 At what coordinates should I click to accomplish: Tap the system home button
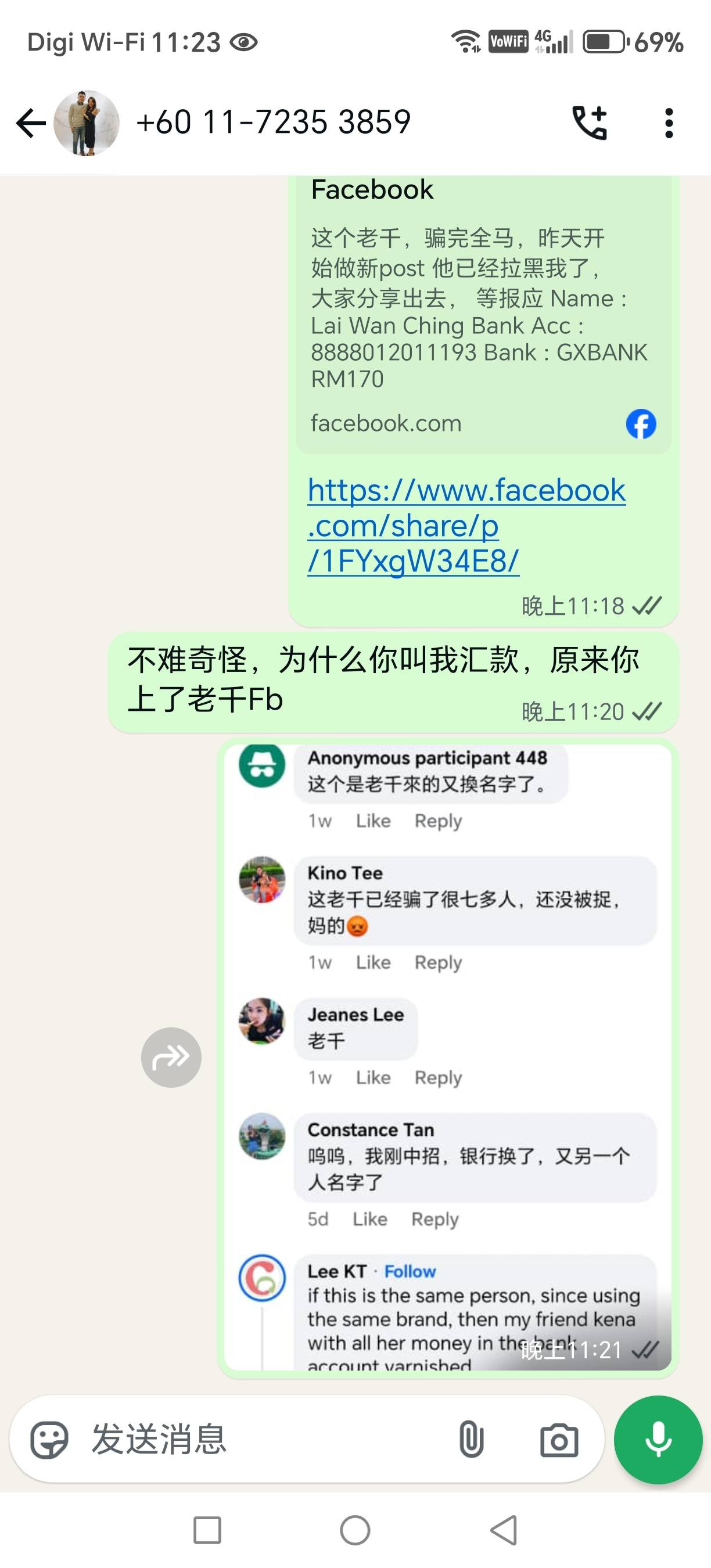pyautogui.click(x=355, y=1530)
